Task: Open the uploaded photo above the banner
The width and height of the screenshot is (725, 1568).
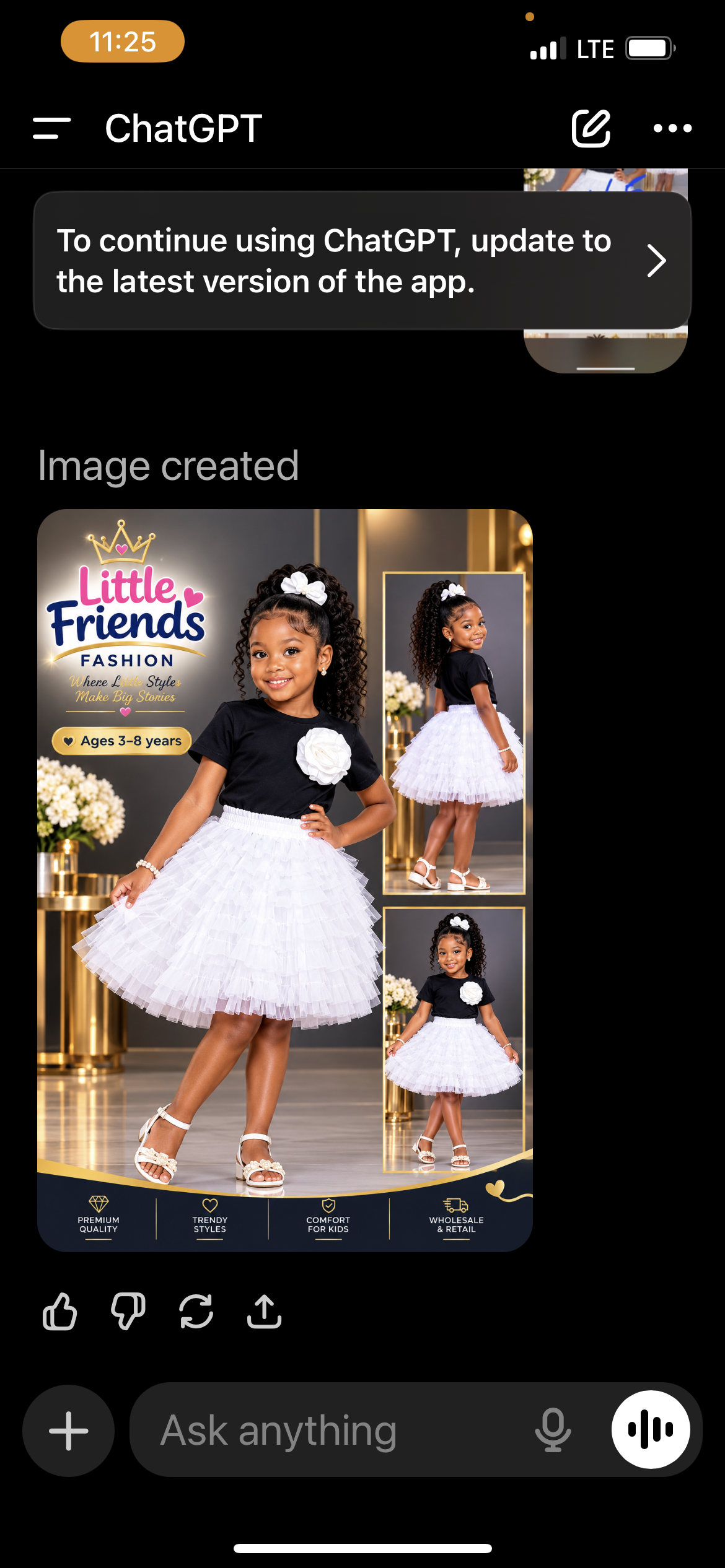Action: coord(605,351)
